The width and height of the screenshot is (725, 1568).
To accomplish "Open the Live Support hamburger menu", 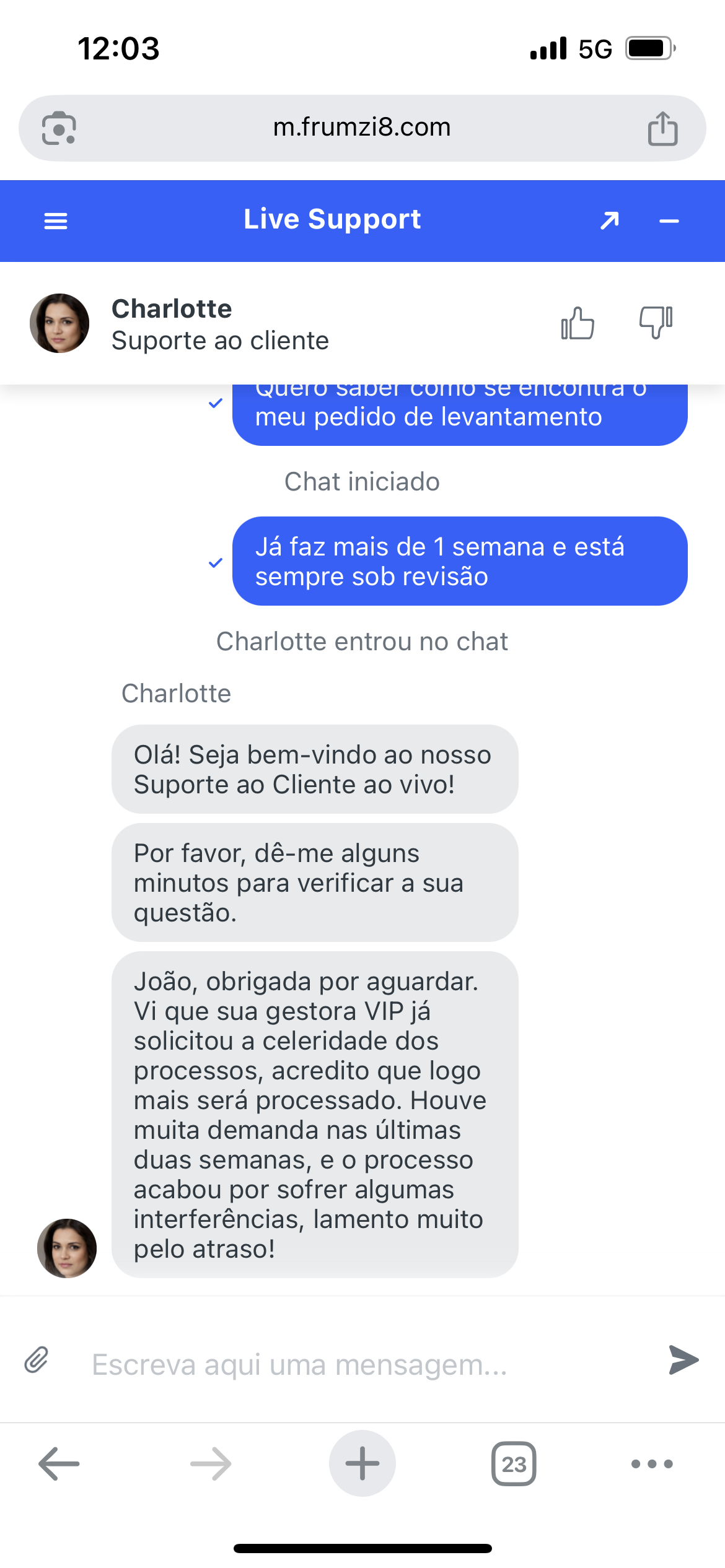I will [x=56, y=220].
